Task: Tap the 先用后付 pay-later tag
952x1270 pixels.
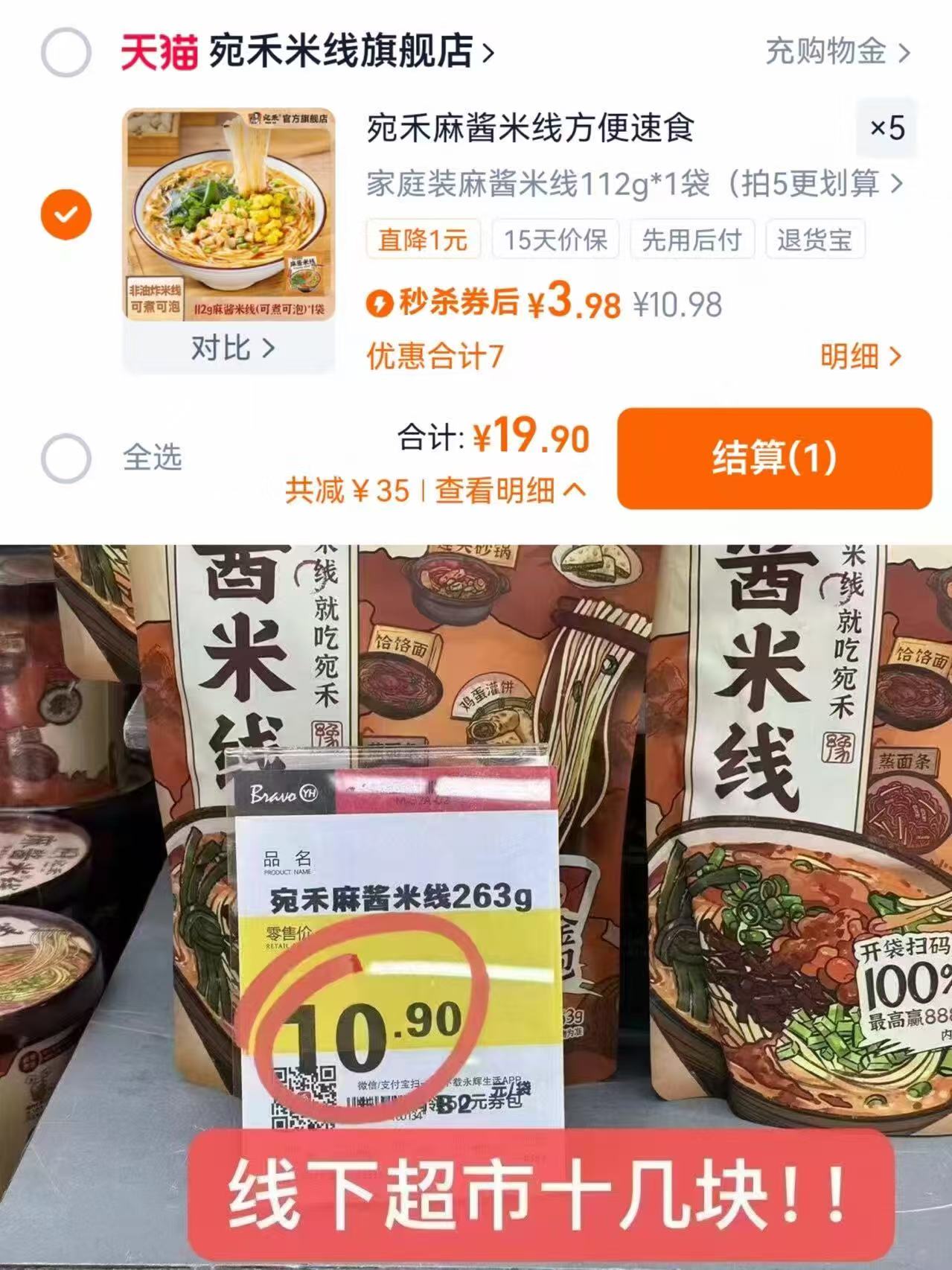Action: pyautogui.click(x=691, y=239)
